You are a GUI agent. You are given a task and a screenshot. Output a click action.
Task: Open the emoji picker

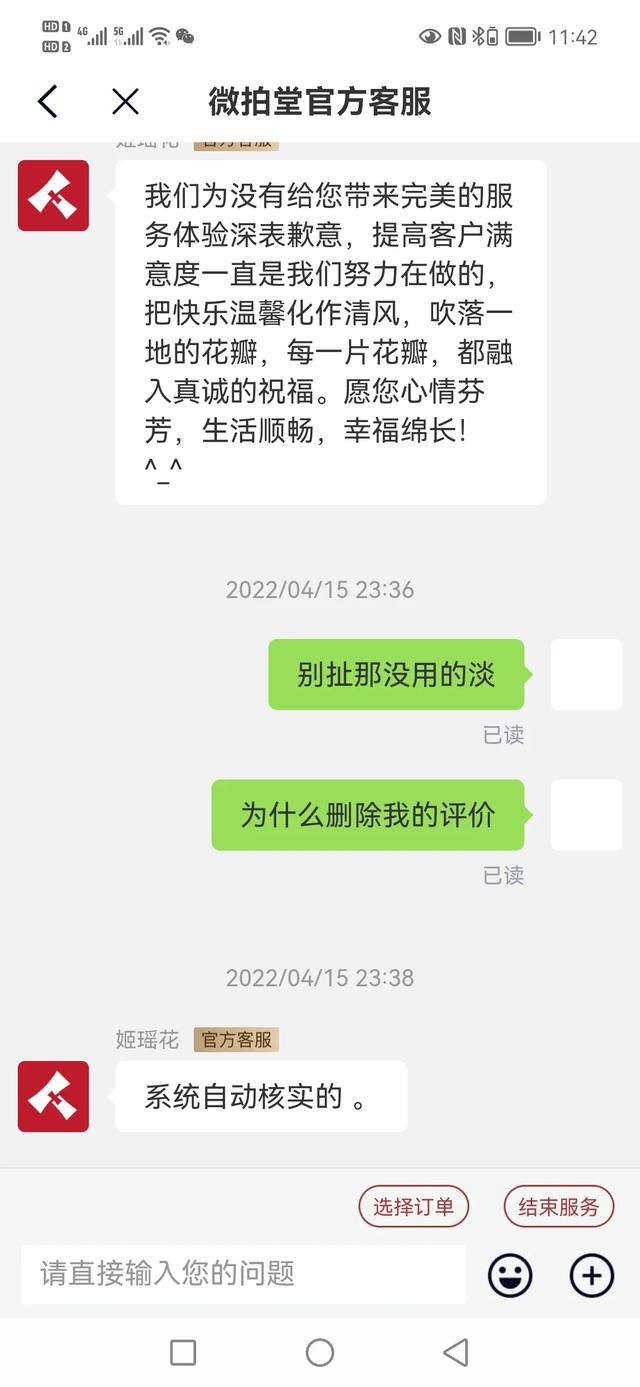pos(510,1275)
